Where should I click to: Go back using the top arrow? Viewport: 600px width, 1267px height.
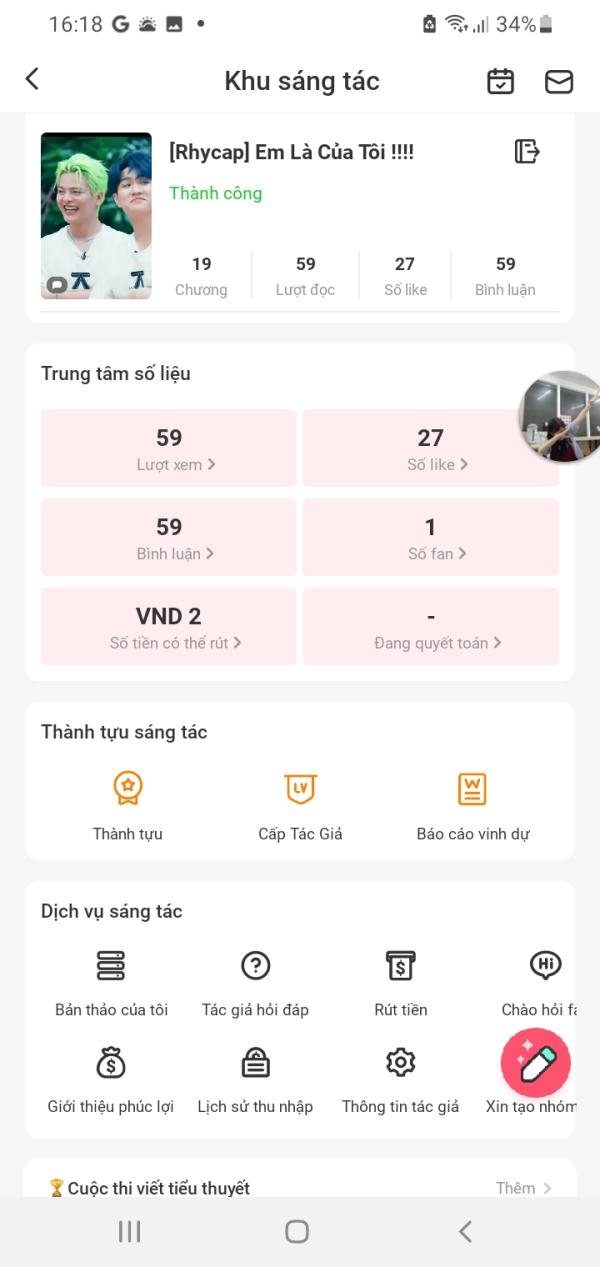(x=32, y=80)
